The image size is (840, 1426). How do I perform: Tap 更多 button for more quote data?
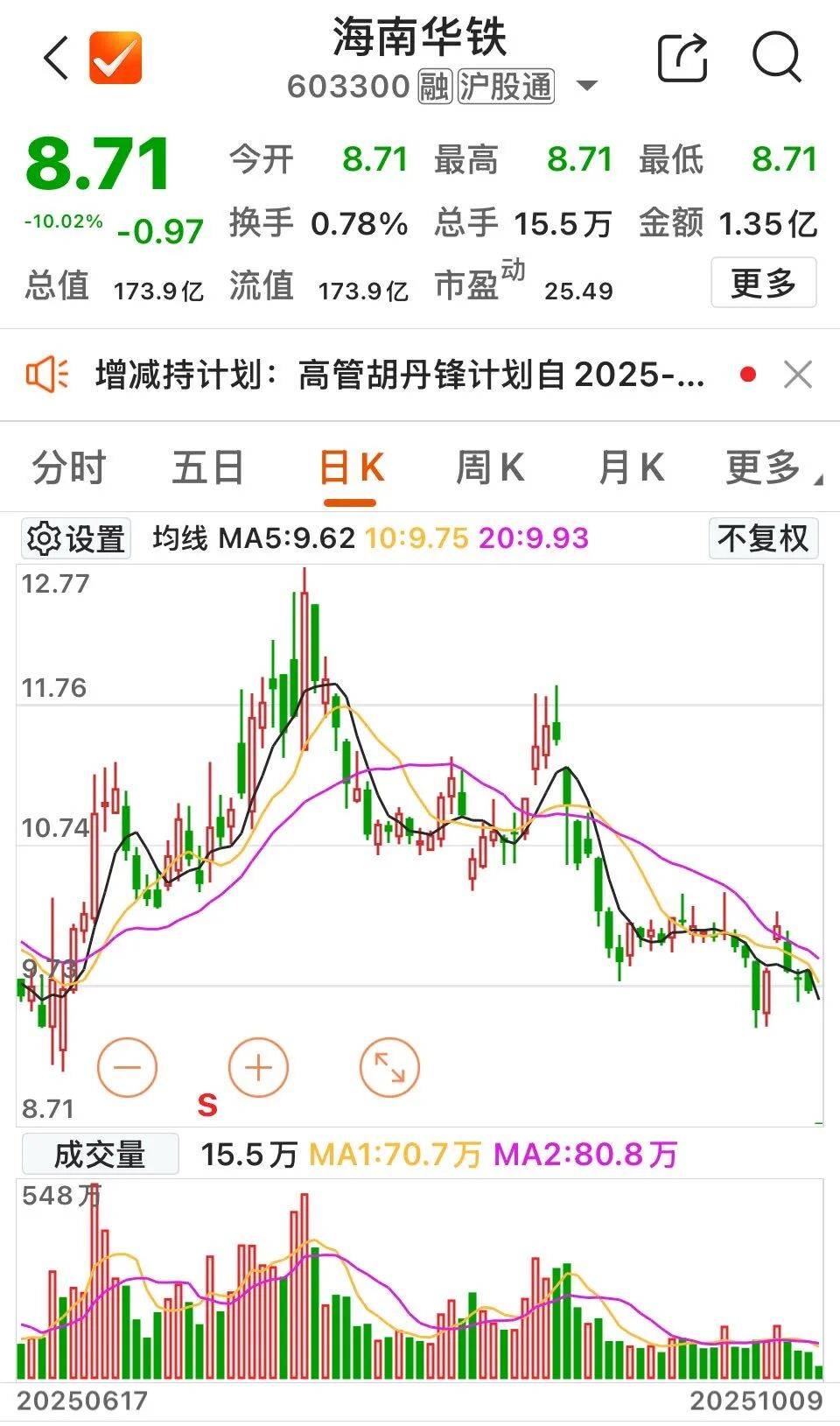click(763, 283)
